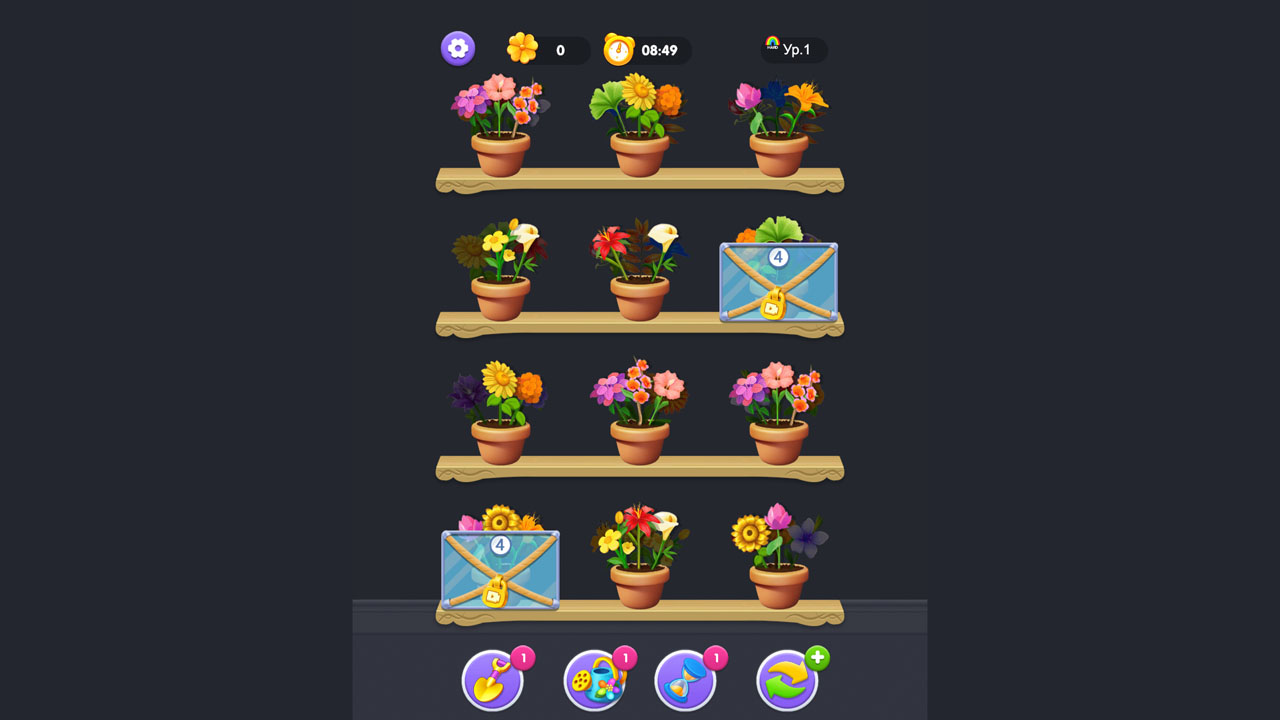Activate the hourglass time booster
The height and width of the screenshot is (720, 1280).
pyautogui.click(x=685, y=681)
